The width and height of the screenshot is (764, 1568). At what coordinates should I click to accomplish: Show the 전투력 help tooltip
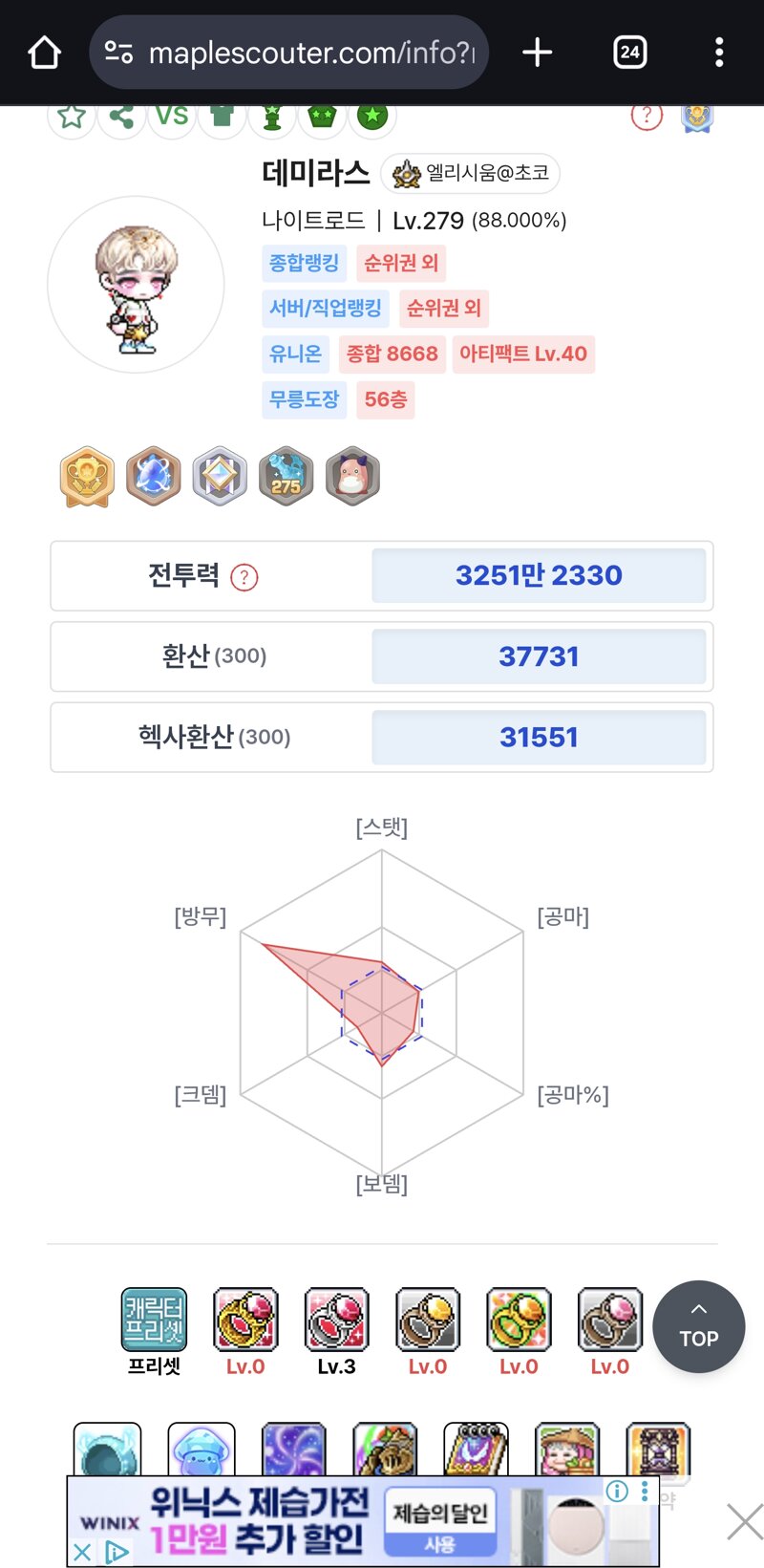(244, 577)
